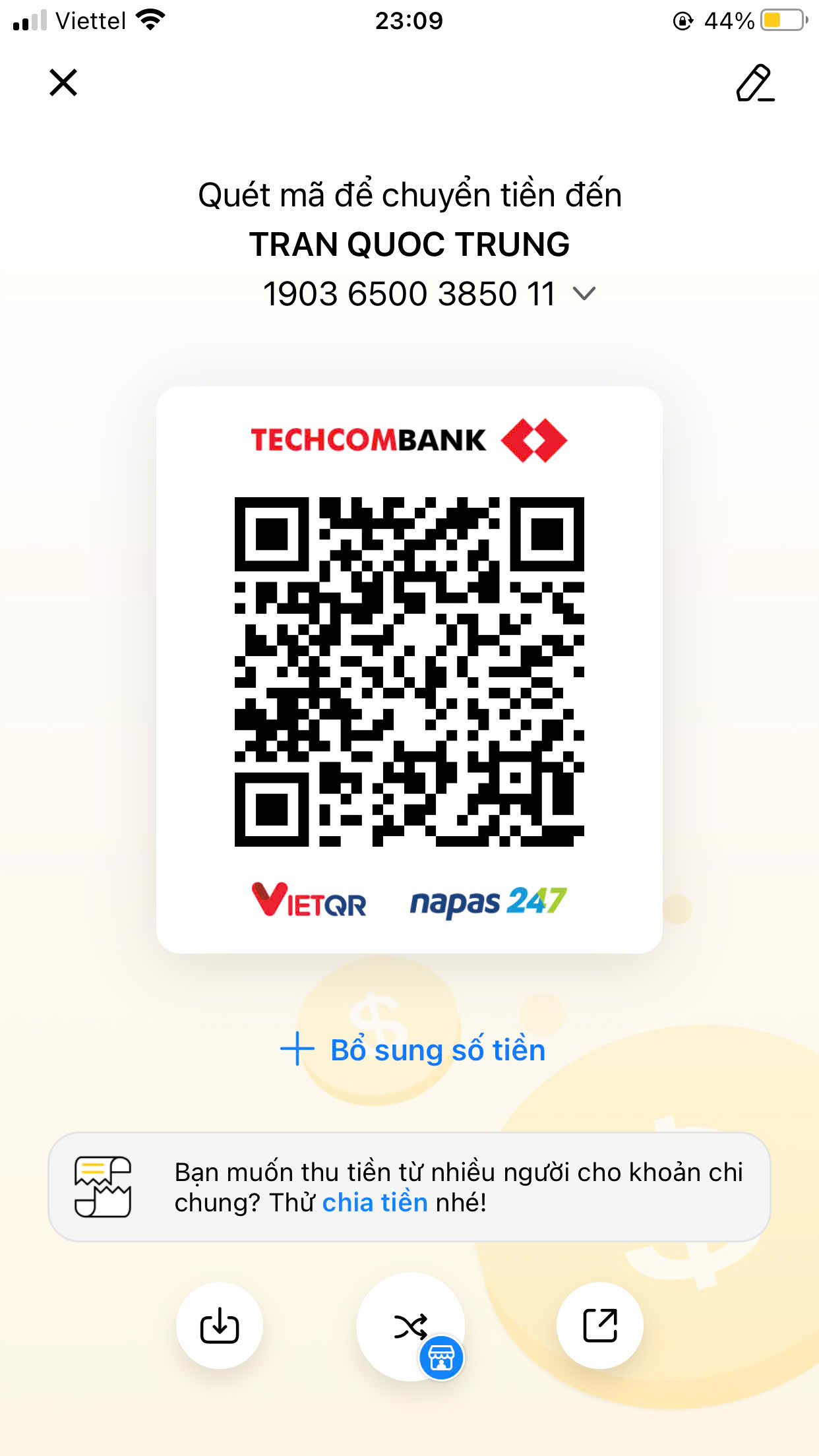Share the QR code
This screenshot has width=819, height=1456.
(599, 1325)
